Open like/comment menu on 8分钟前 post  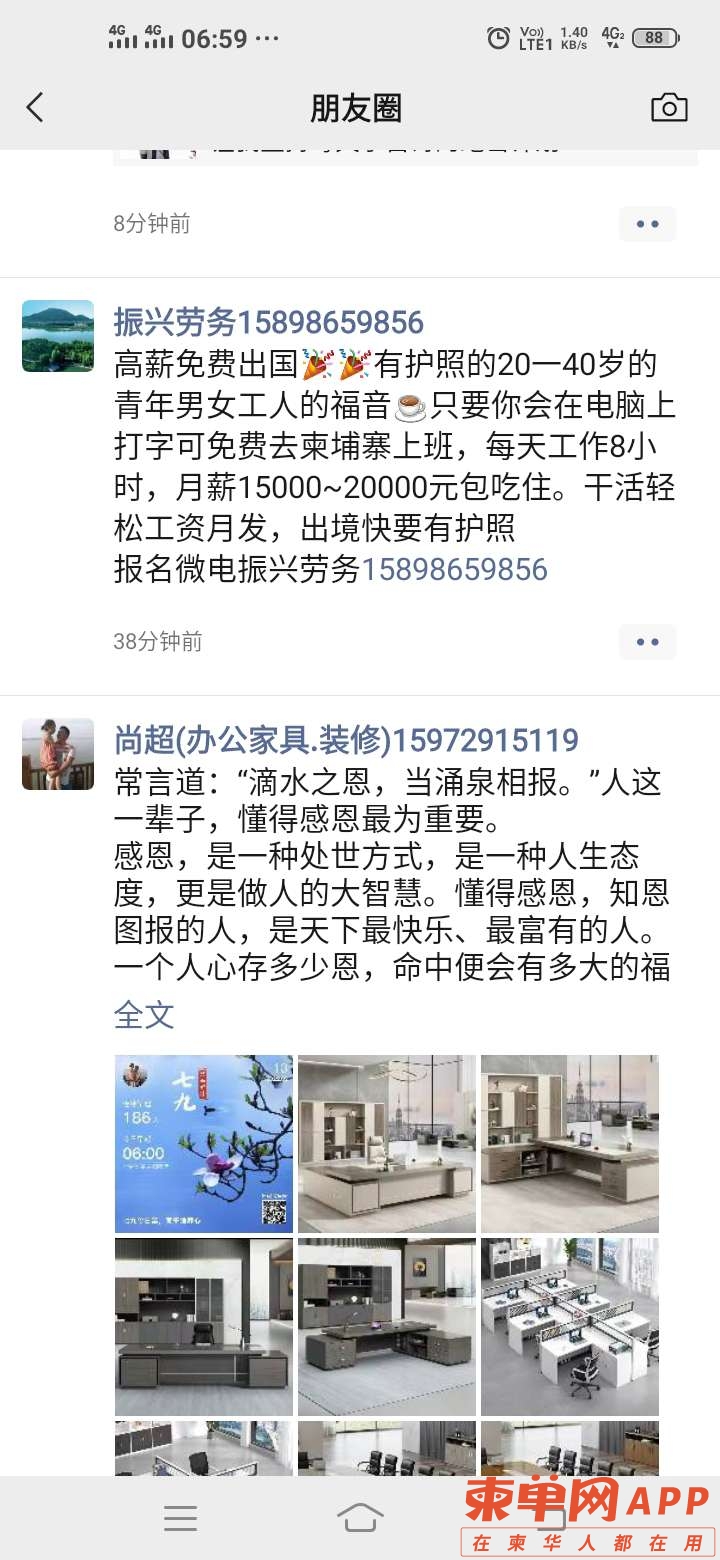pos(647,224)
